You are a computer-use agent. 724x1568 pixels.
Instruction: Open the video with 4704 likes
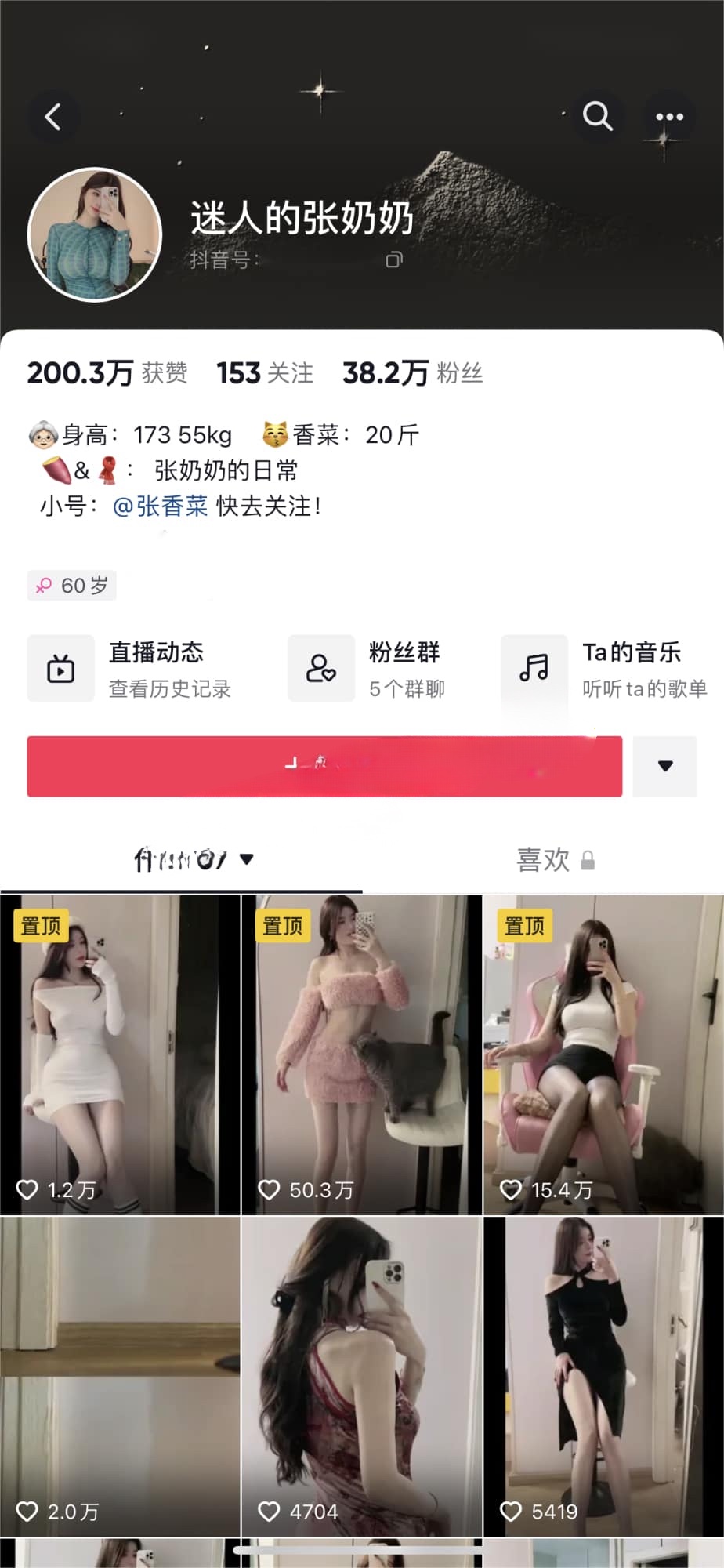point(361,1376)
